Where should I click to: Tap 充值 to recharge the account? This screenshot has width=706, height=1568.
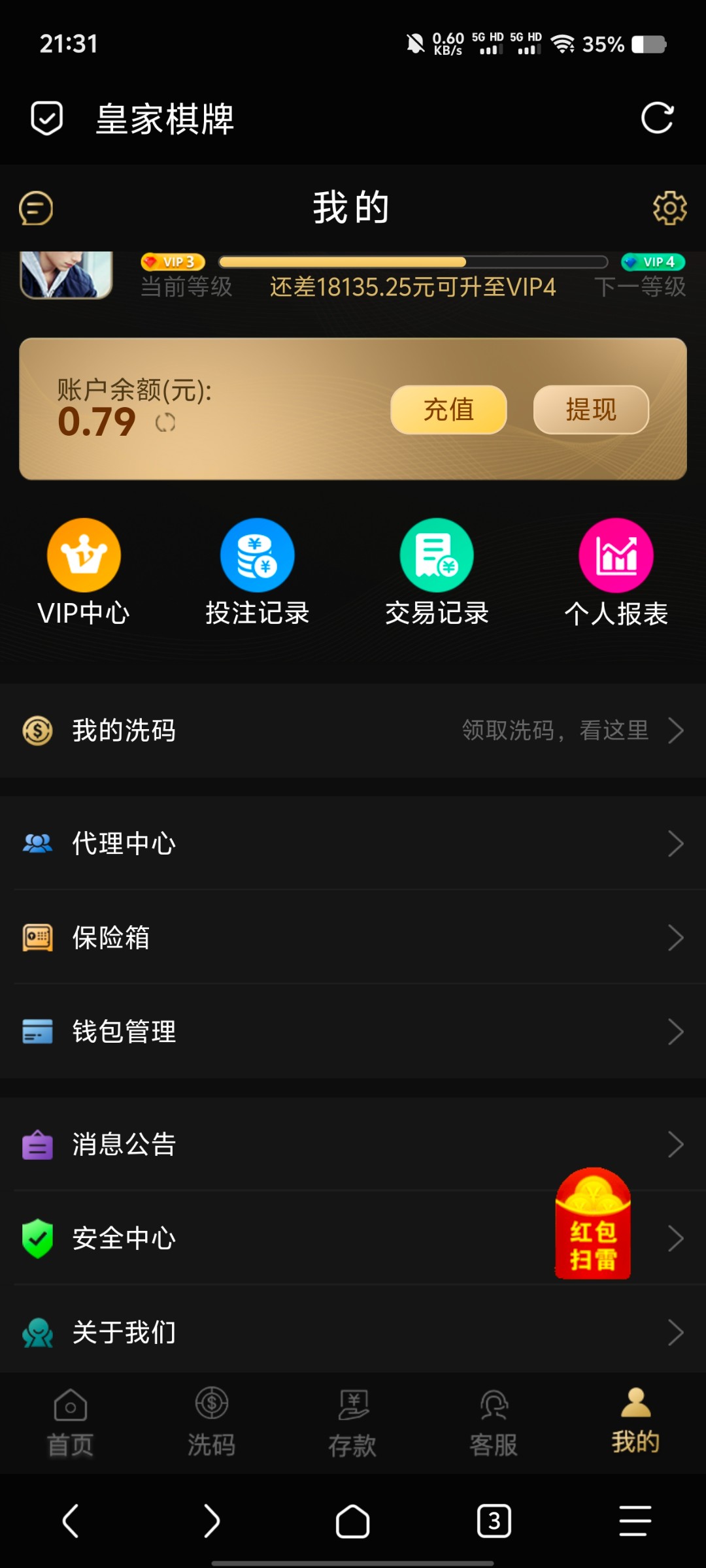click(x=448, y=410)
